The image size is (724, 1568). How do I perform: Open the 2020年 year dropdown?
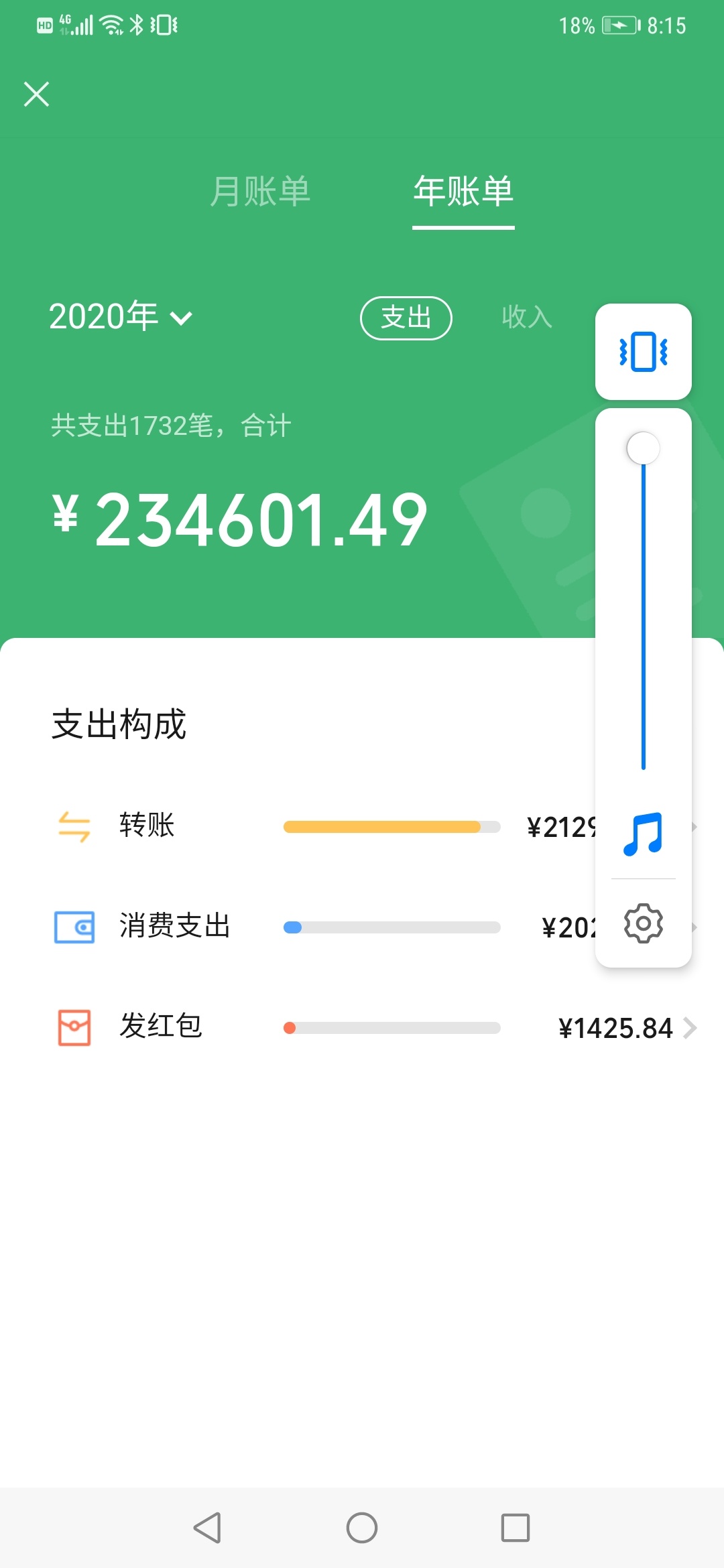click(121, 316)
